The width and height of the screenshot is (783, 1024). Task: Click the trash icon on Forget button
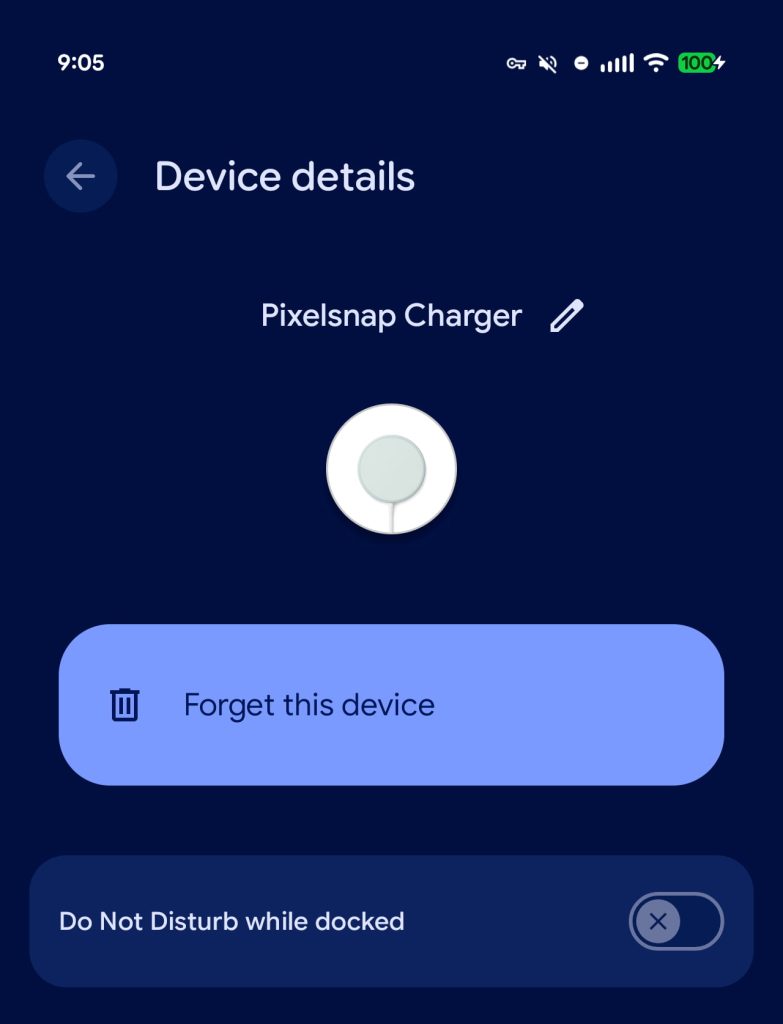coord(124,704)
